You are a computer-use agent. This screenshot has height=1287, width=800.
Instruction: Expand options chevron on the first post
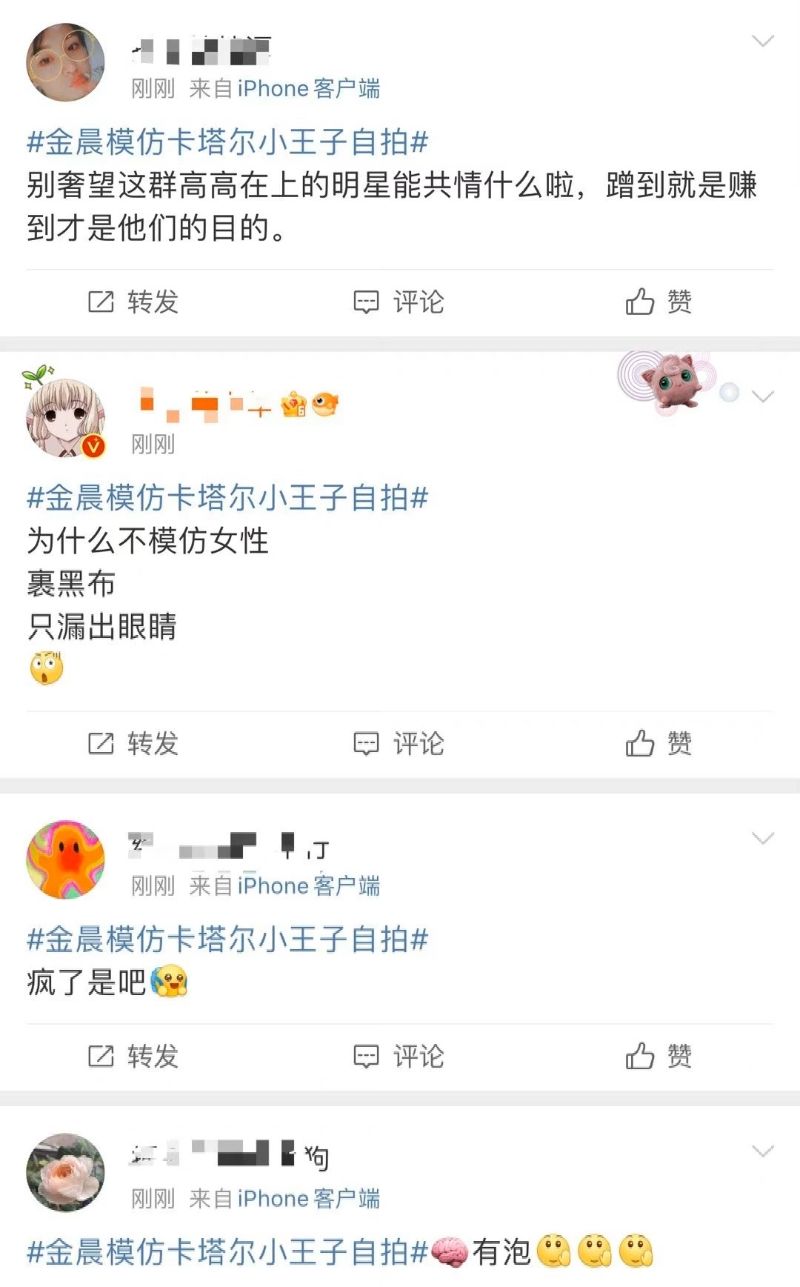763,41
